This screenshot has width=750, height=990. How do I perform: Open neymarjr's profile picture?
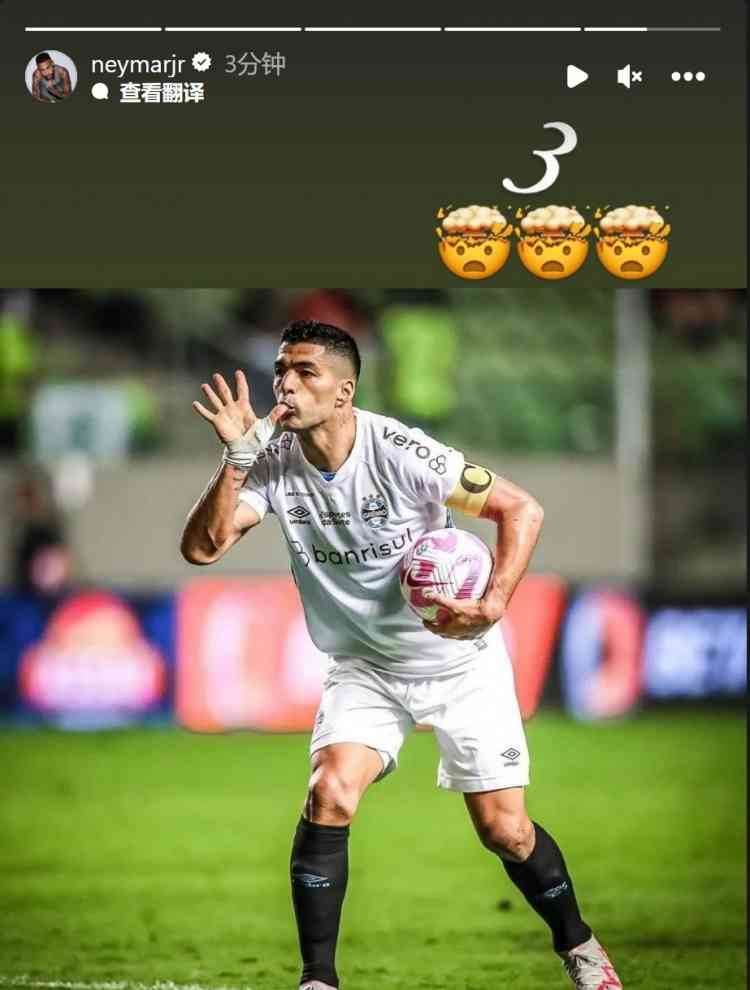click(50, 76)
